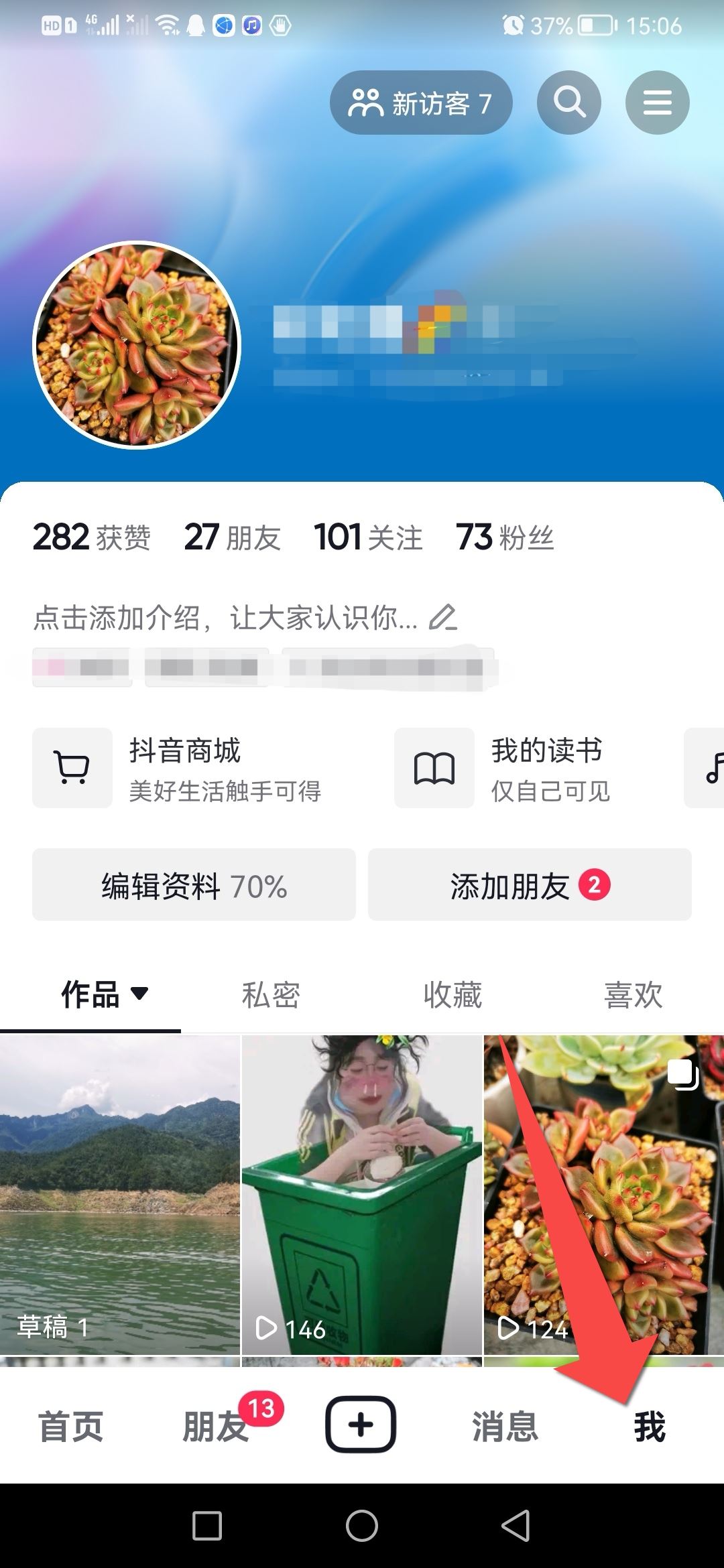This screenshot has height=1568, width=724.
Task: Switch to the 私密 tab
Action: click(271, 996)
